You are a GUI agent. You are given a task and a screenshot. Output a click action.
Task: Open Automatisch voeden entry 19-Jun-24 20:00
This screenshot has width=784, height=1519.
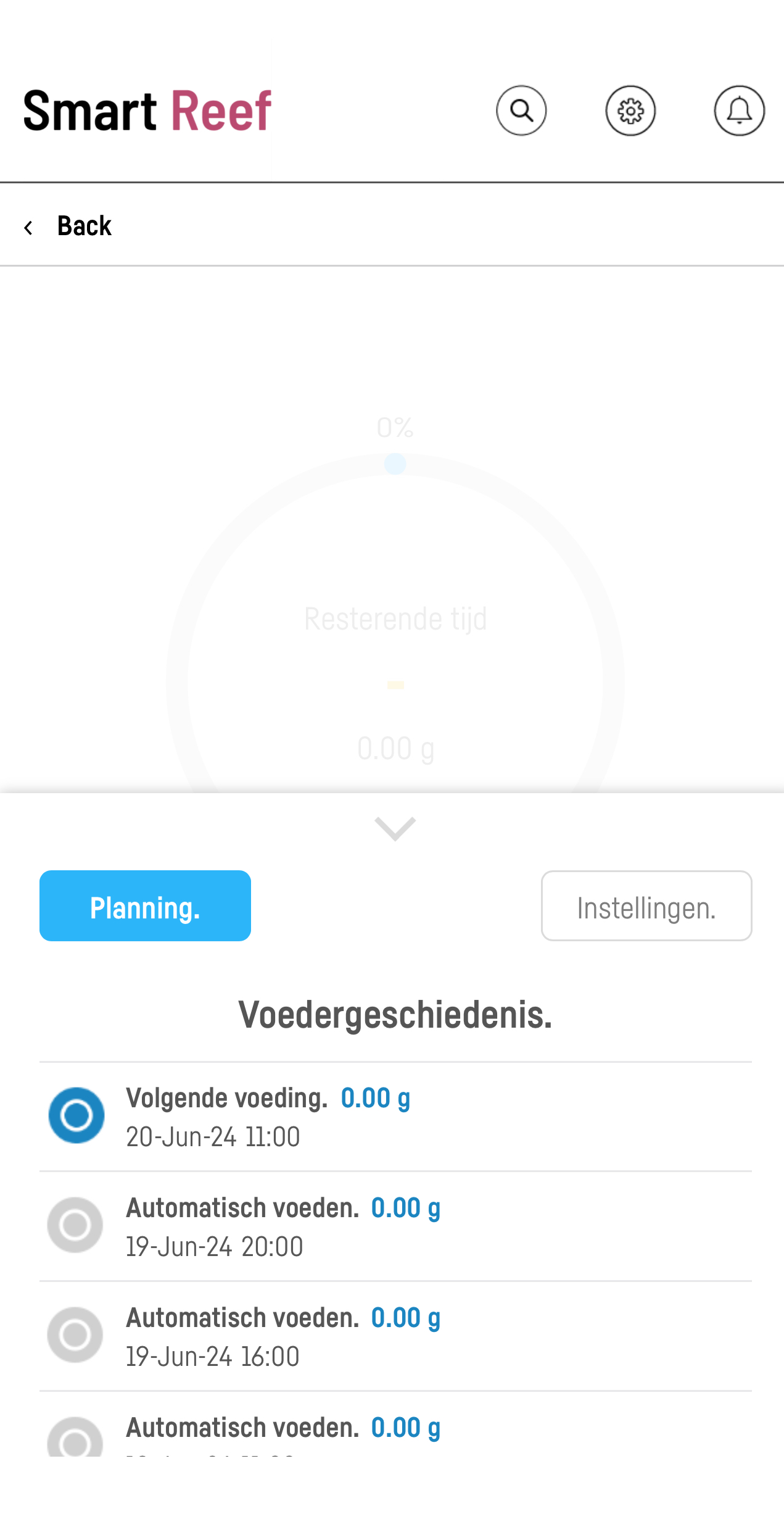[x=395, y=1226]
